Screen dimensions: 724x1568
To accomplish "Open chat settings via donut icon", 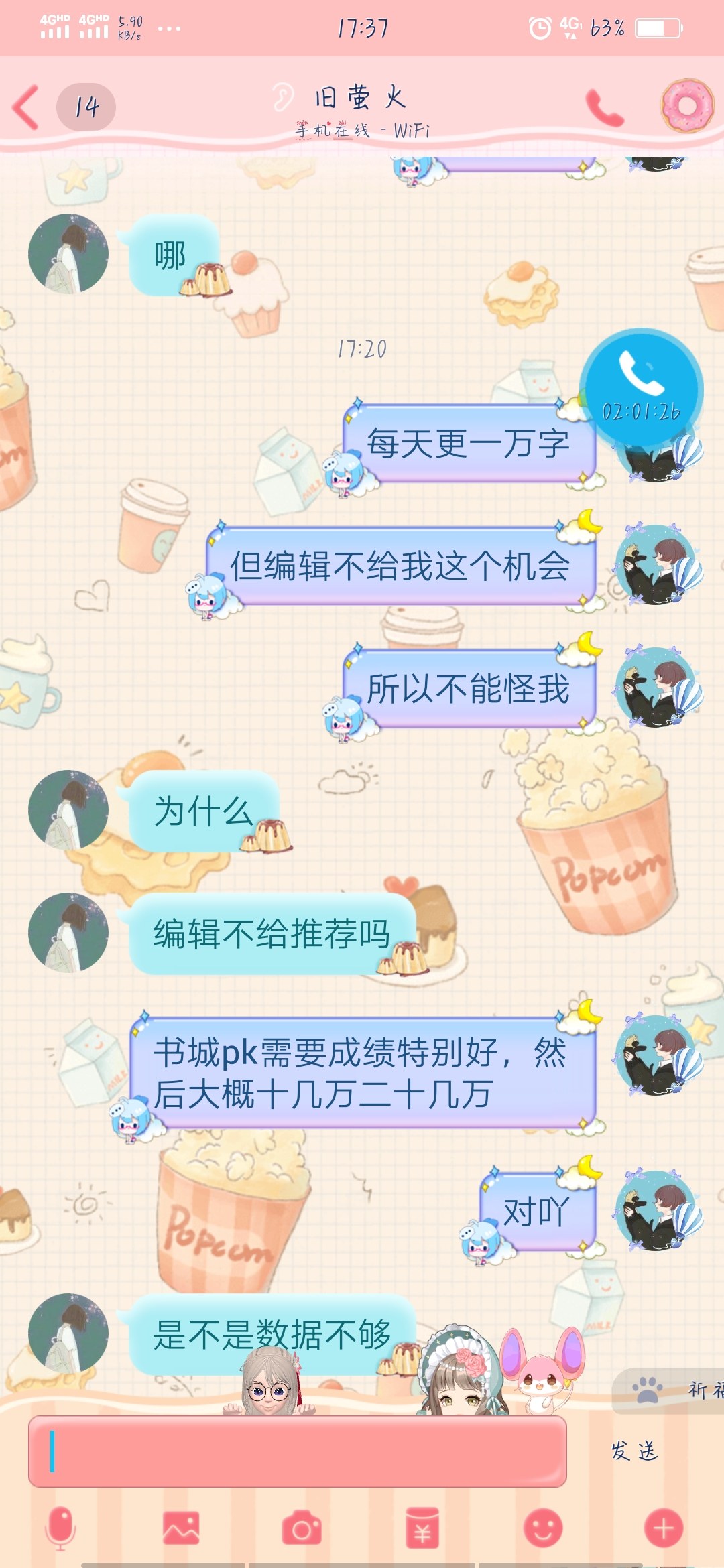I will (x=686, y=106).
